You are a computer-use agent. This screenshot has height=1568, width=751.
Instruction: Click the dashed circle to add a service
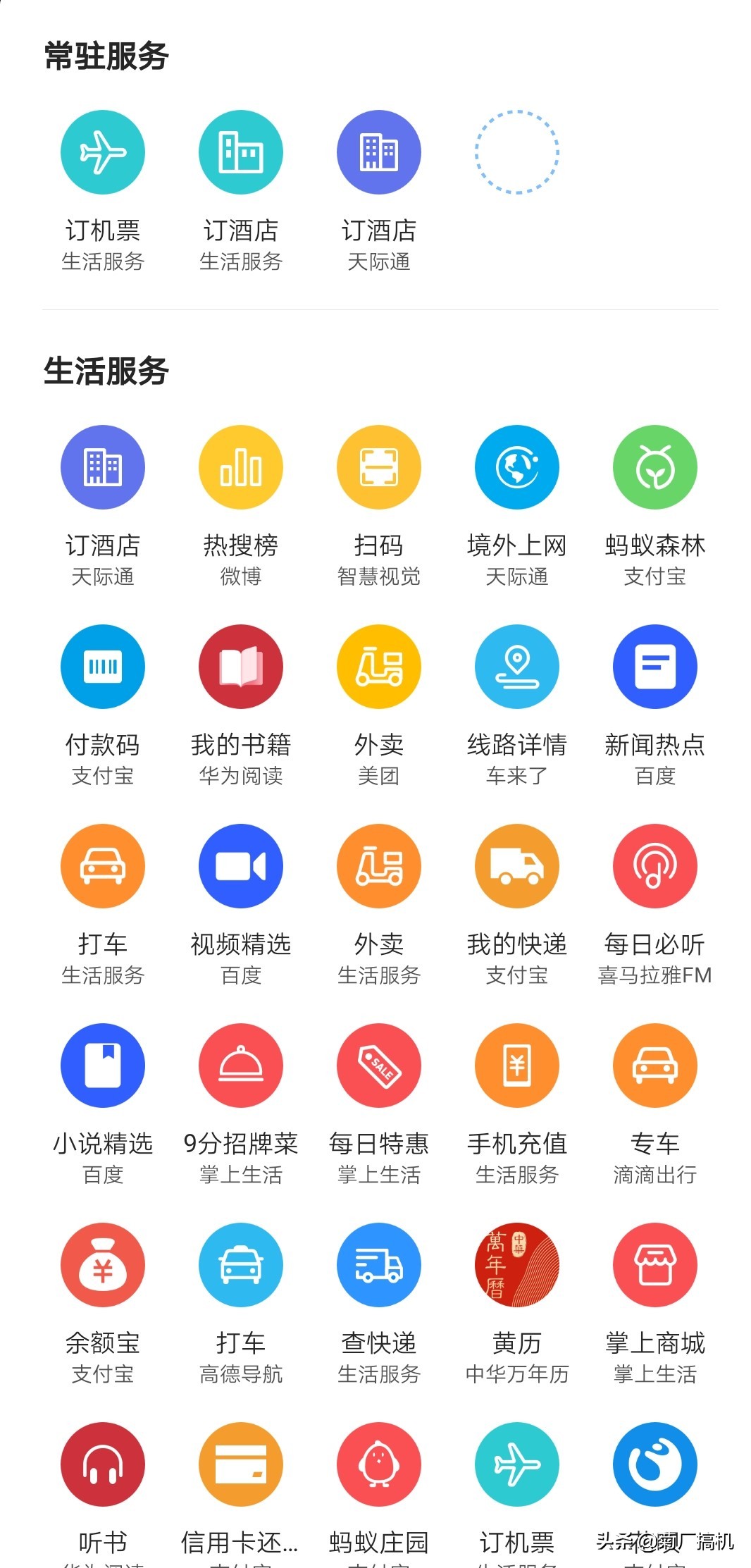(516, 152)
